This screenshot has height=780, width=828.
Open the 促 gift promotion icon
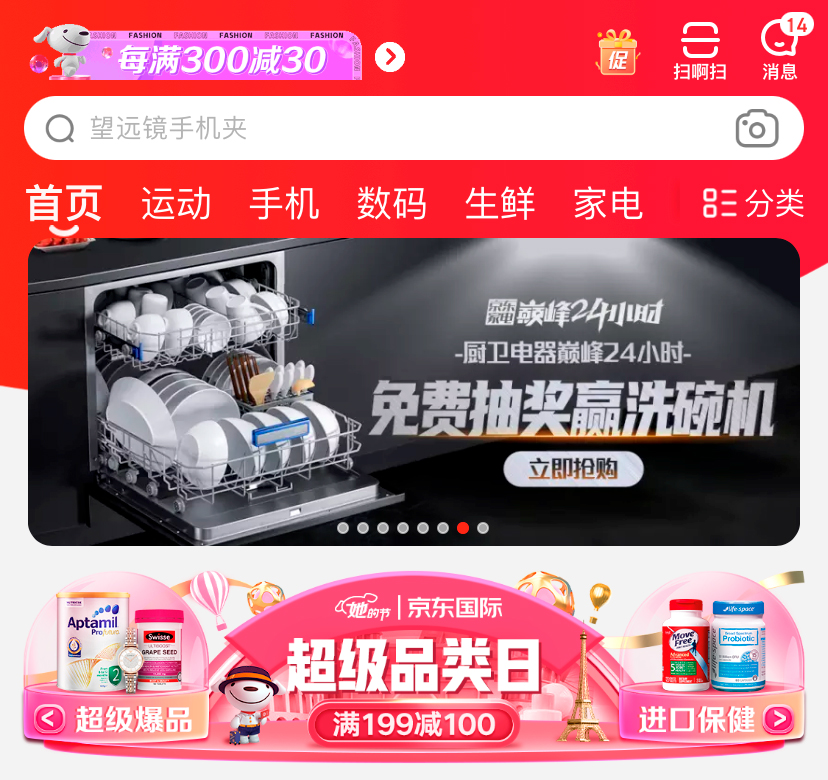(617, 53)
